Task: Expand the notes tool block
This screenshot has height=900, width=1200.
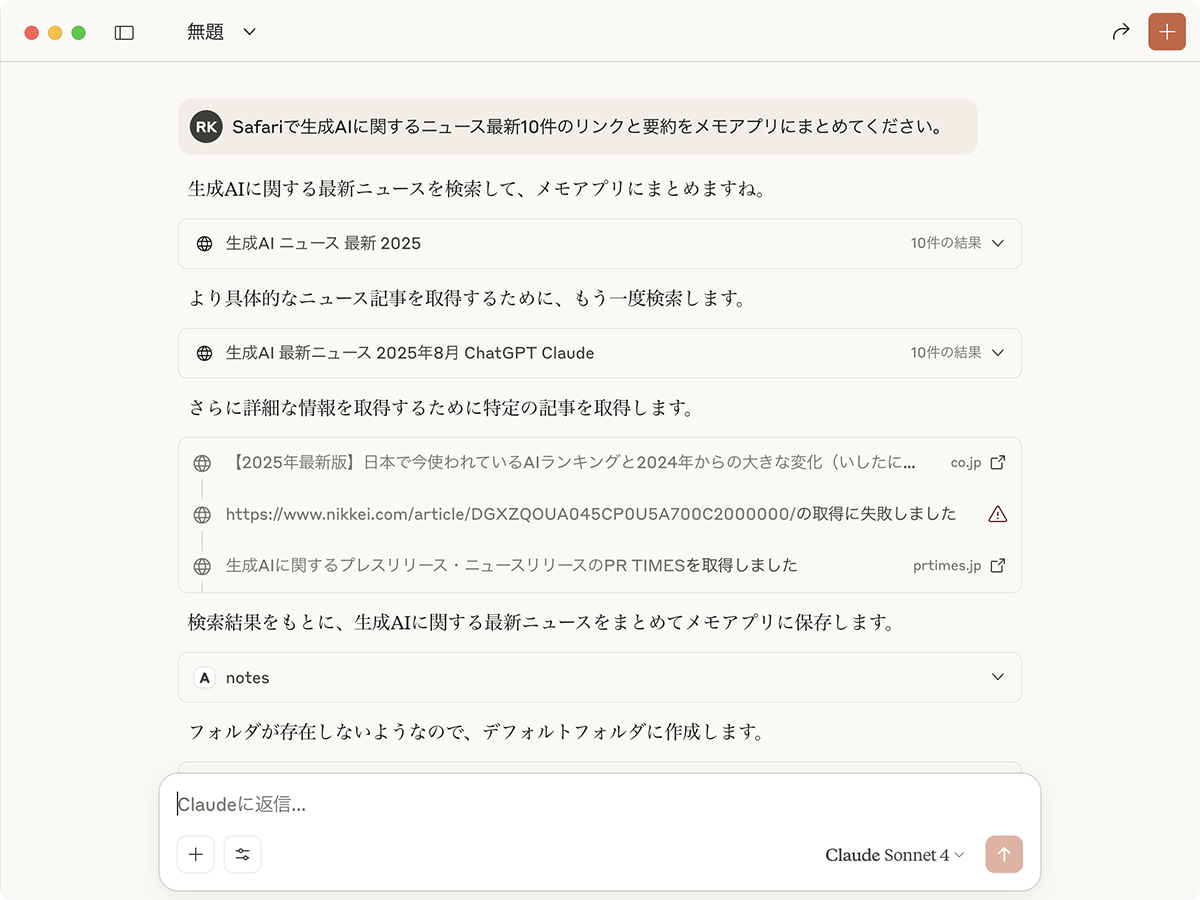Action: click(997, 677)
